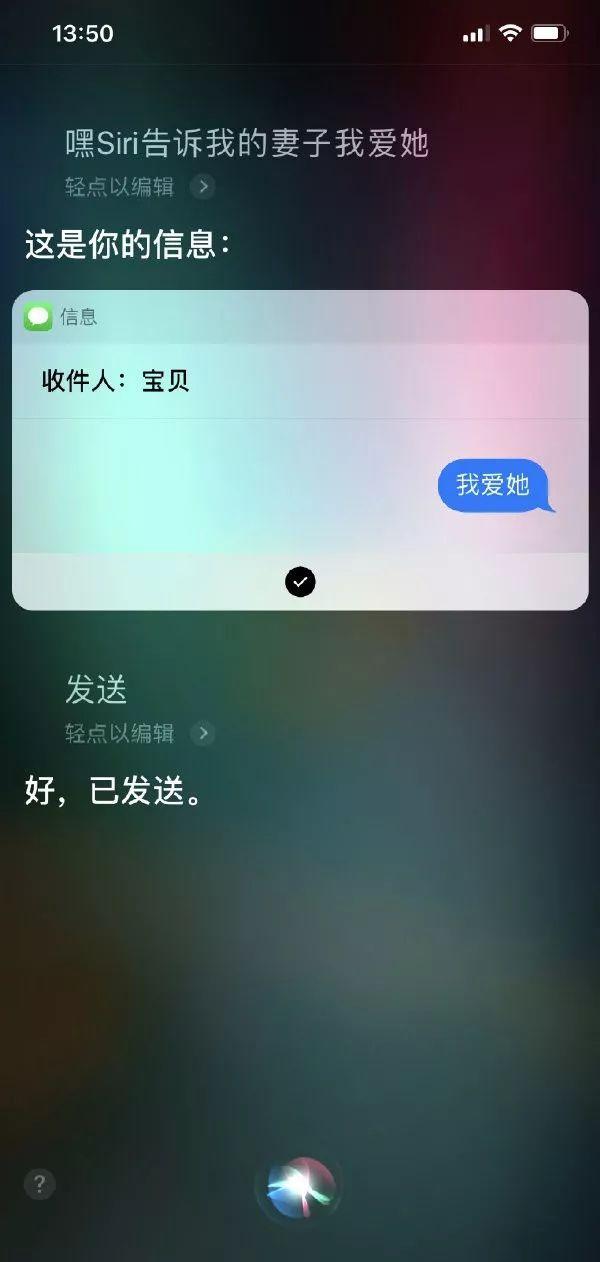Open the message card to 宝贝

(x=300, y=449)
